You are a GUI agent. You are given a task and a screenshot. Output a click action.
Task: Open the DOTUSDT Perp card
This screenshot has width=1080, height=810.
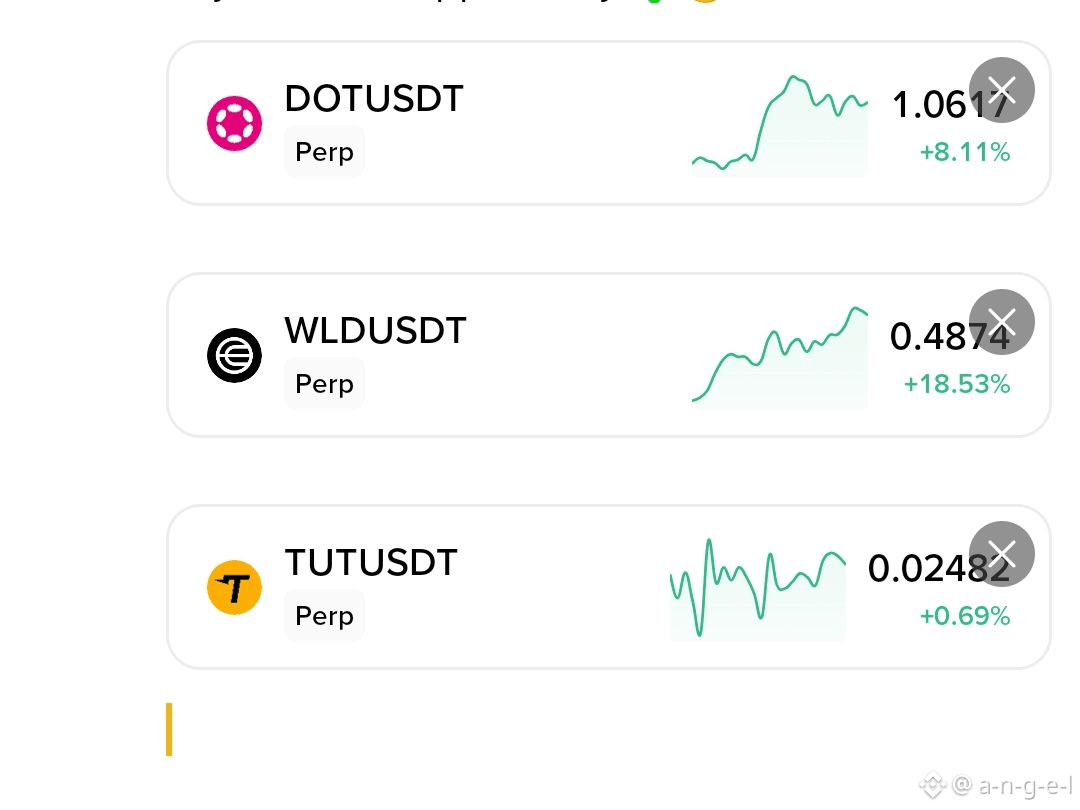click(608, 123)
